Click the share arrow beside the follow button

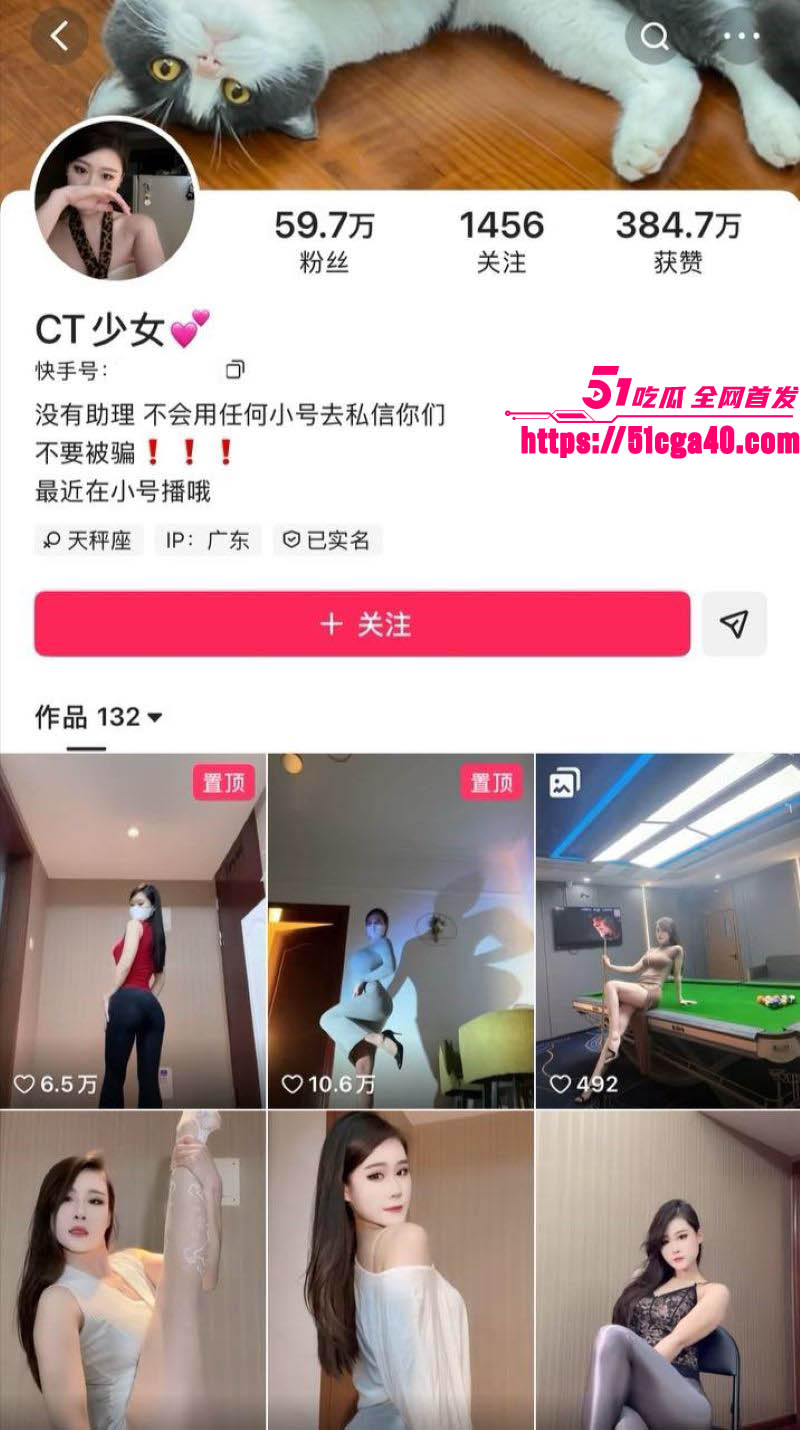click(x=735, y=624)
